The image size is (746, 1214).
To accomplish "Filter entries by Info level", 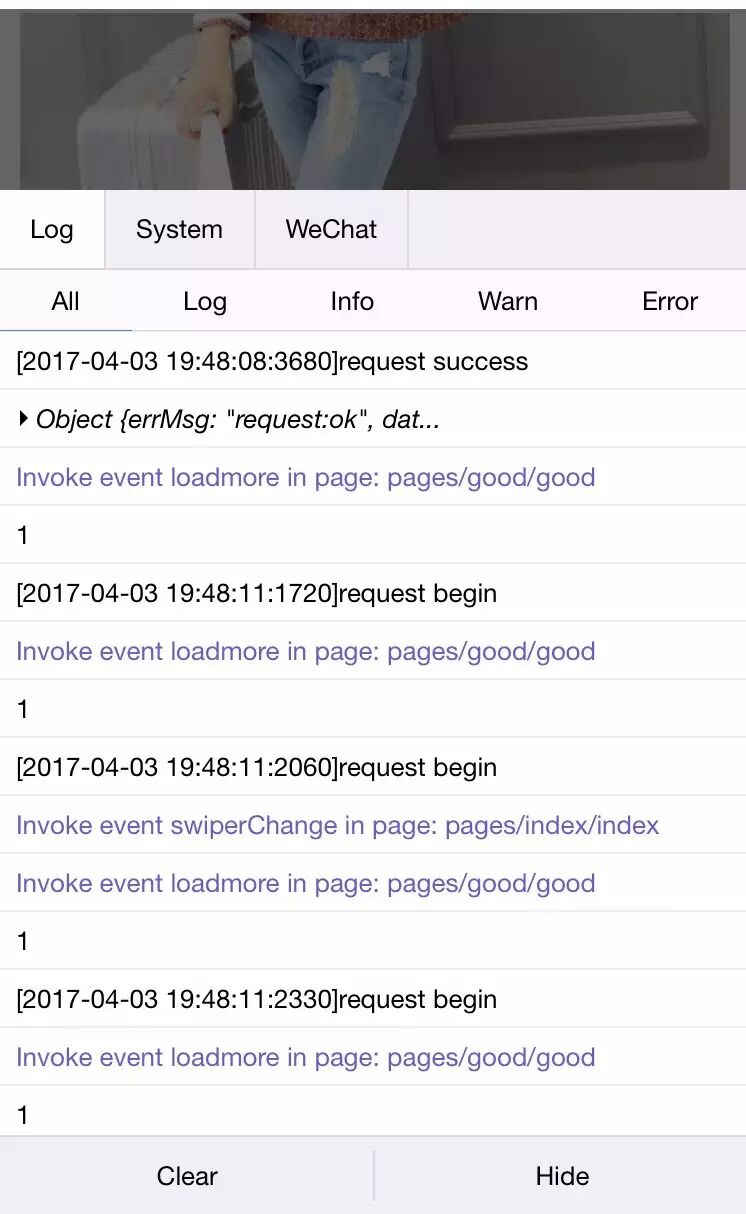I will [x=352, y=301].
